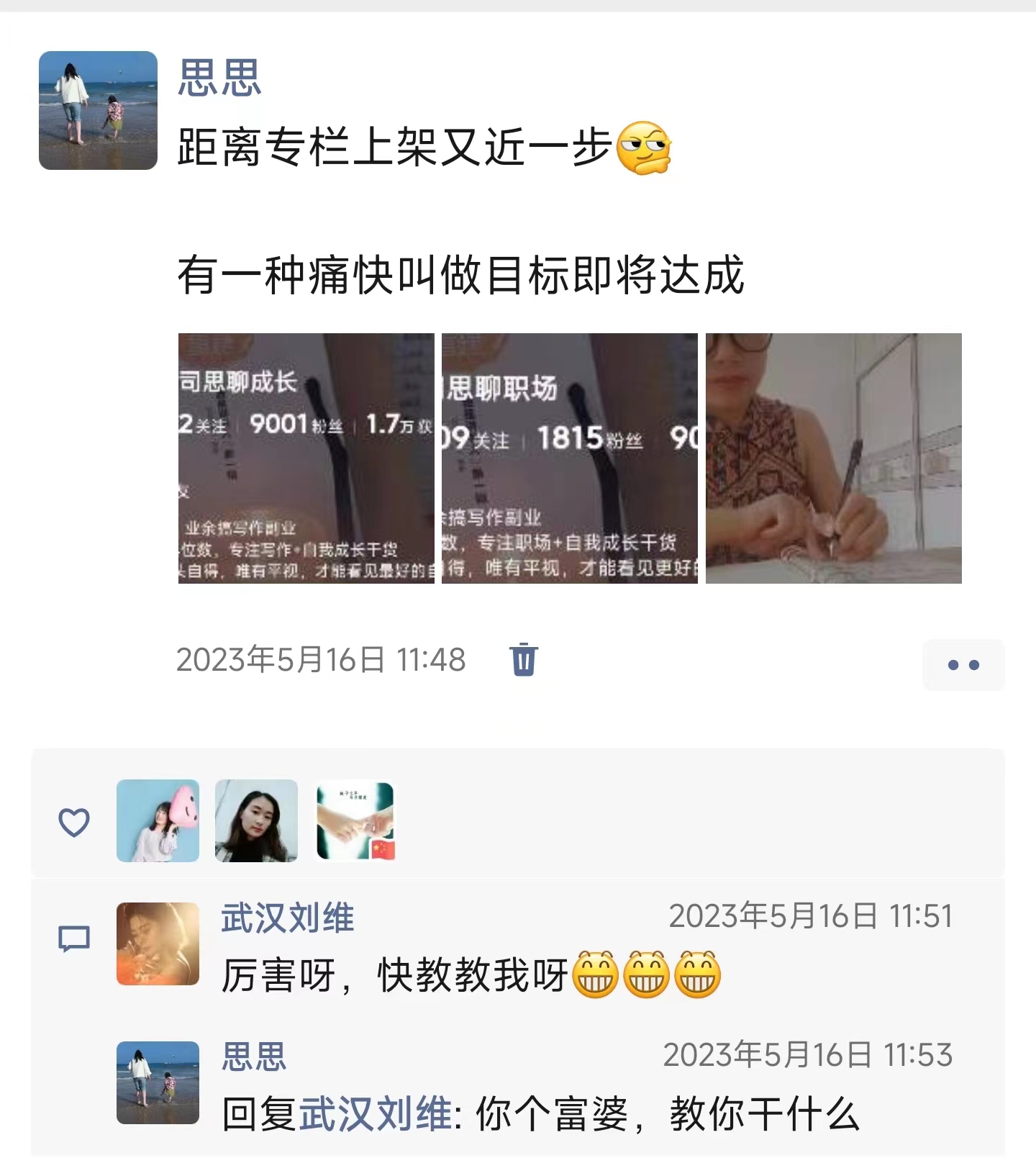This screenshot has height=1158, width=1036.
Task: Open the first image showing 司思聊成长 stats
Action: pos(305,459)
